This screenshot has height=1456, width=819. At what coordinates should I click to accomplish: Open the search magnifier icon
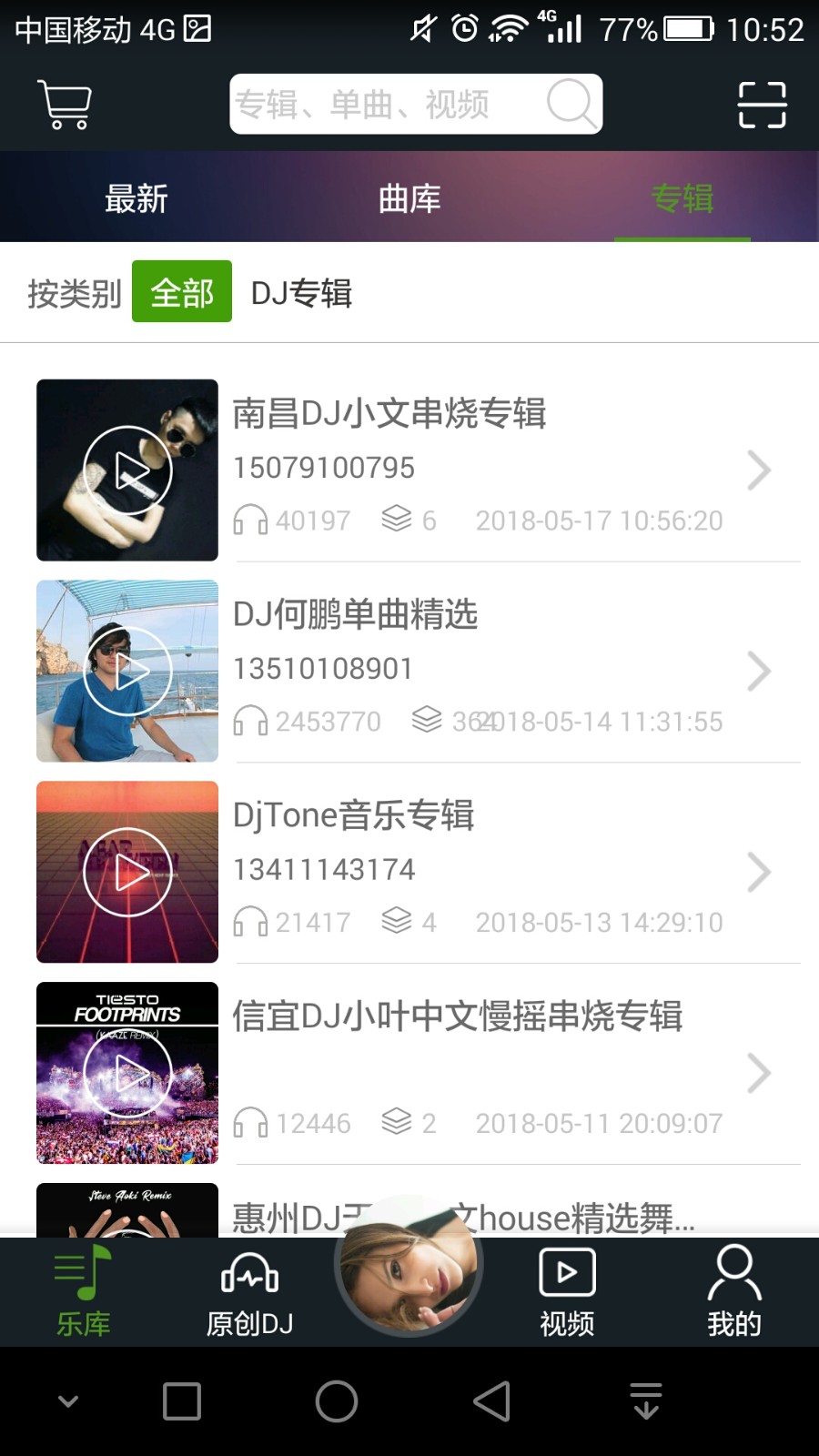(x=571, y=103)
